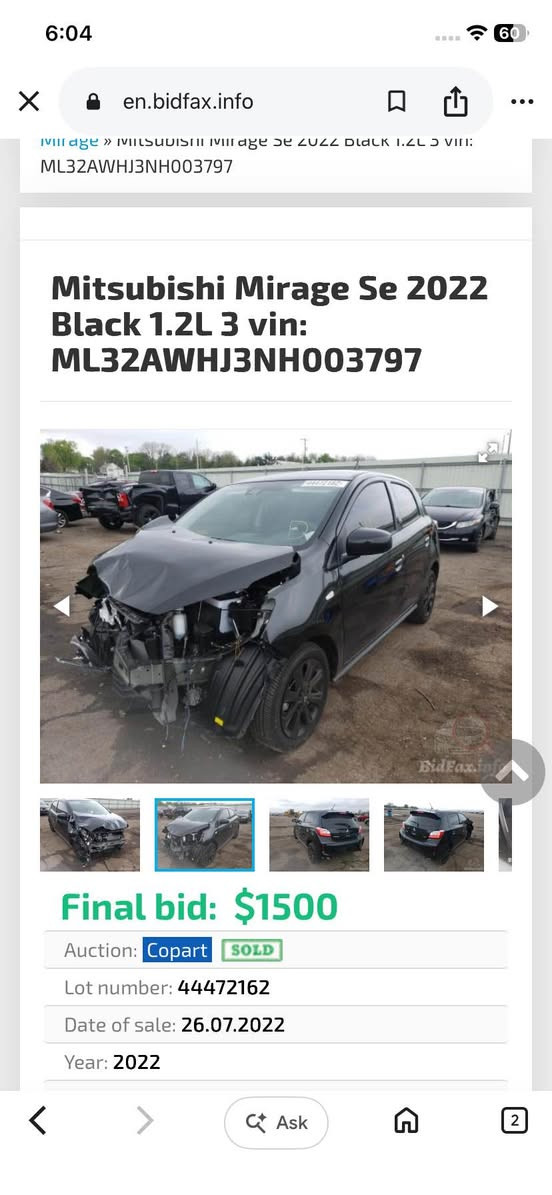Go back to the previous page
This screenshot has width=552, height=1195.
point(37,1121)
